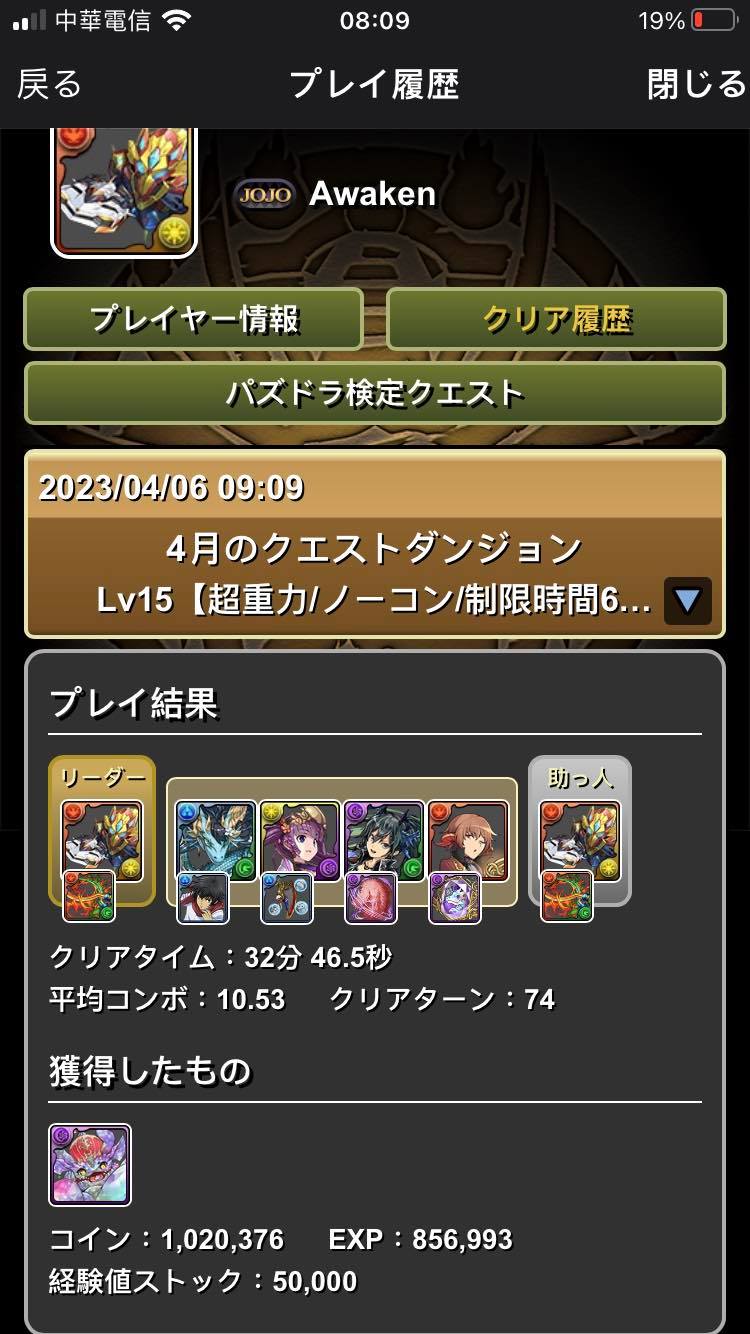This screenshot has width=750, height=1334.
Task: Tap 戻る to go back
Action: click(x=50, y=85)
